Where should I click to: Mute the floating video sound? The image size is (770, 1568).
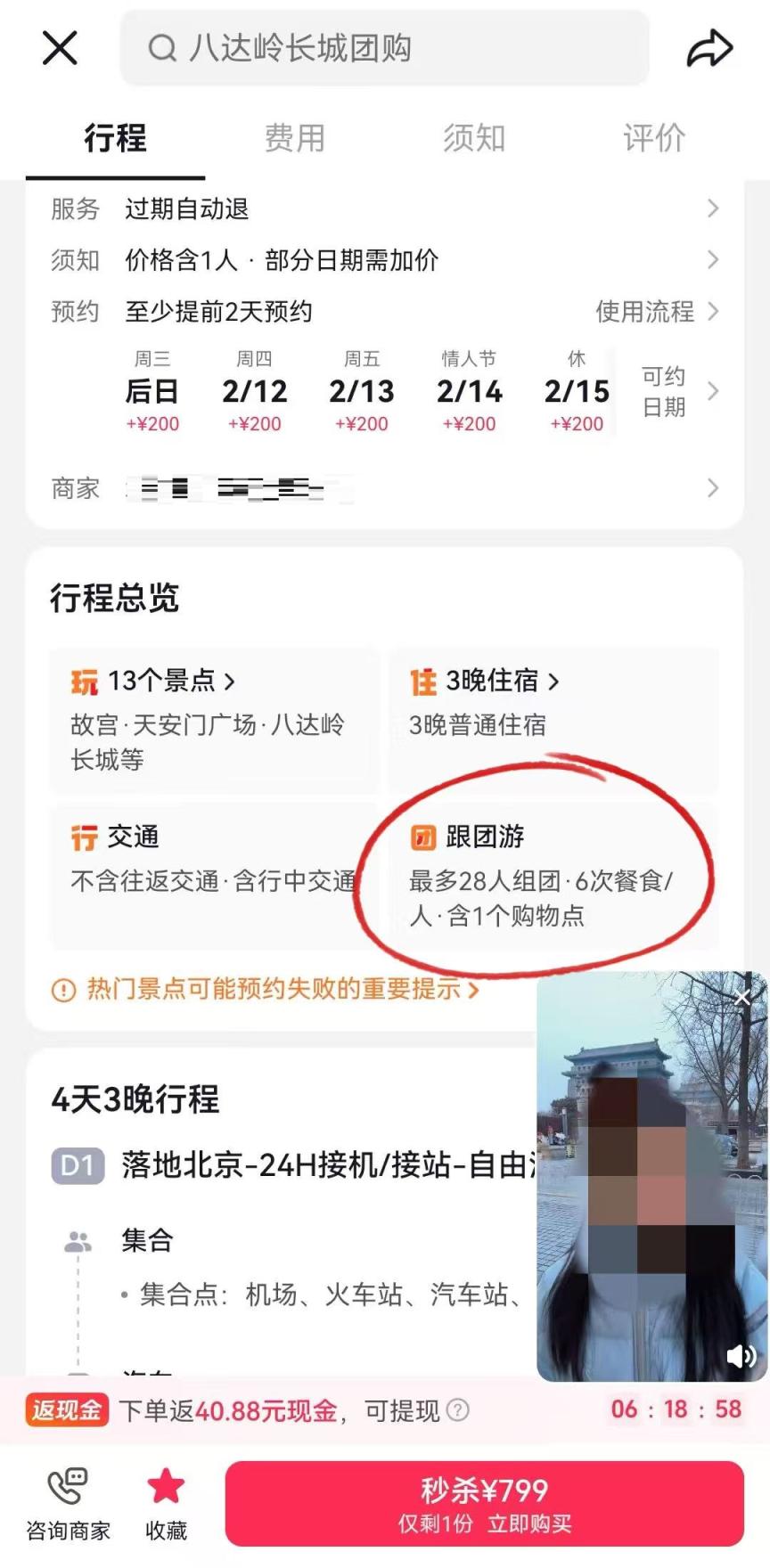(741, 1356)
